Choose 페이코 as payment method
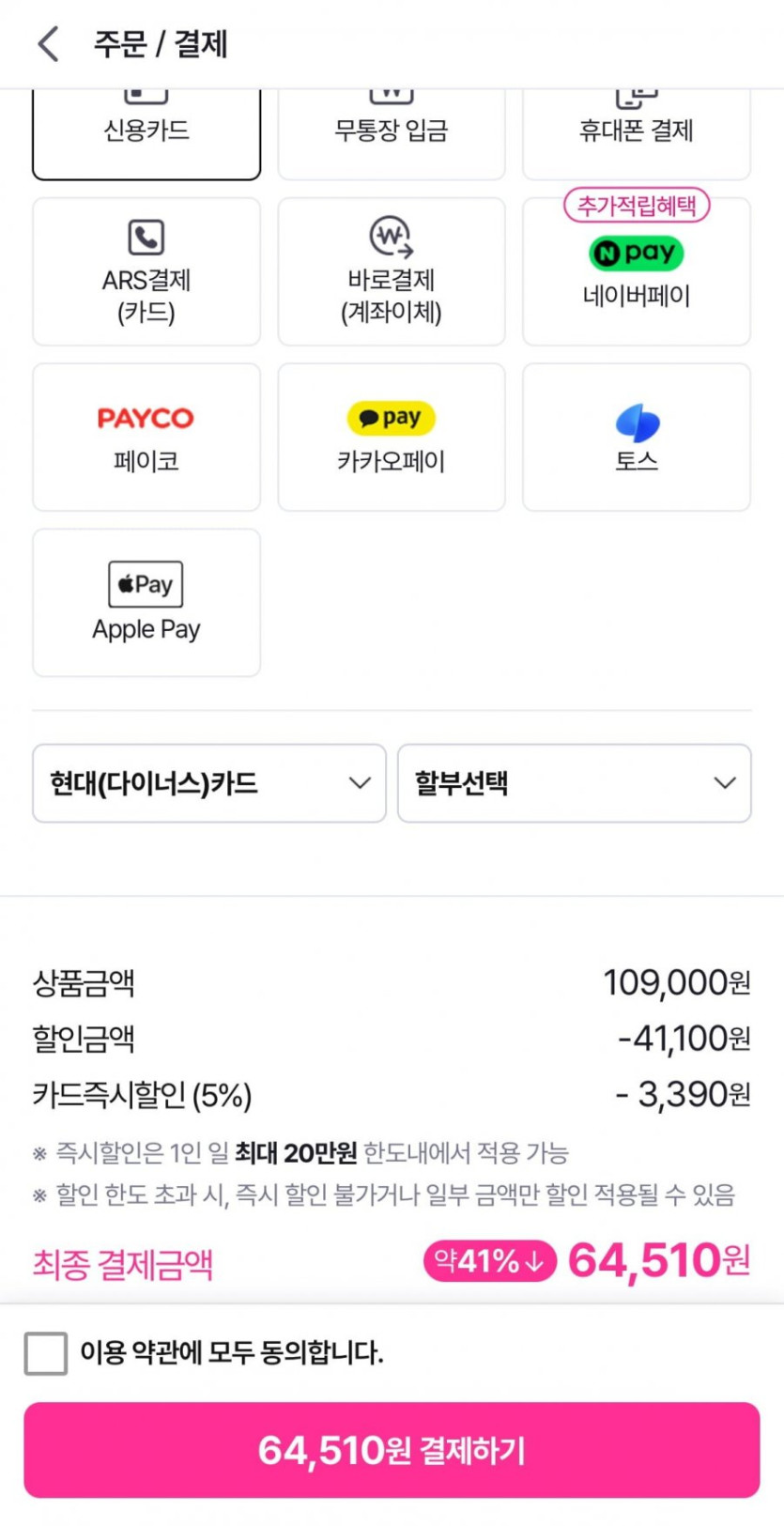Screen dimensions: 784x1526 (x=146, y=437)
